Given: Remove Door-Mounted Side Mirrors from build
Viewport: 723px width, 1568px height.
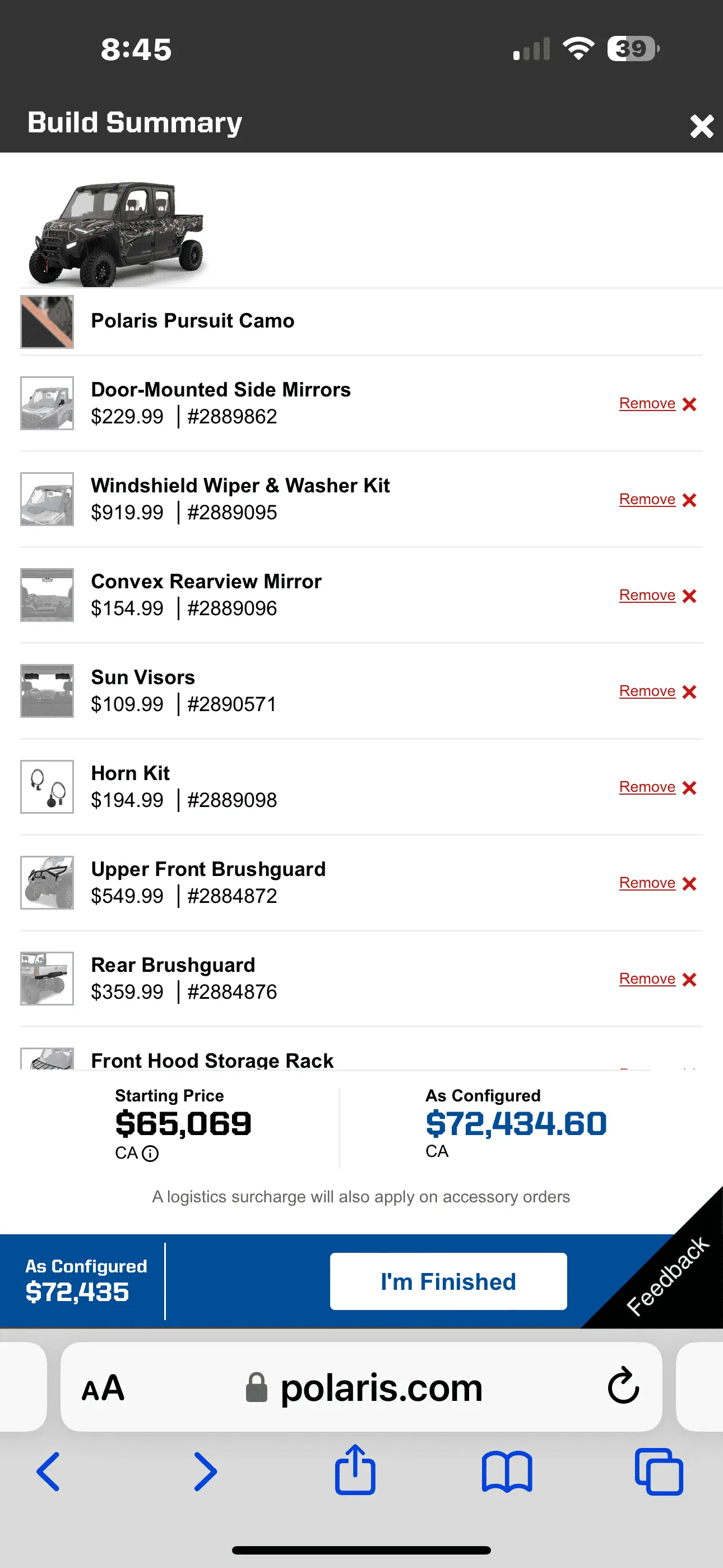Looking at the screenshot, I should 657,404.
